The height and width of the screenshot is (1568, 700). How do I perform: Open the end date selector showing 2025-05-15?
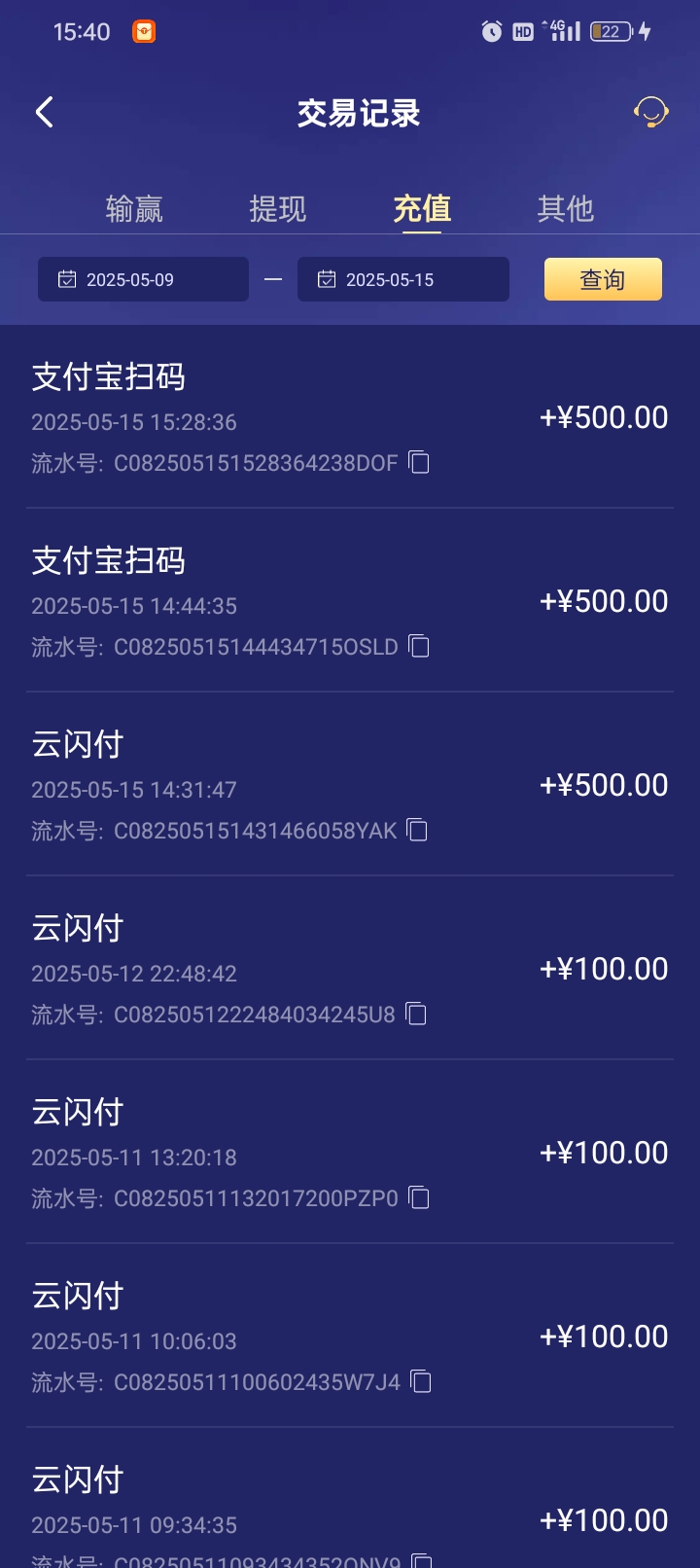(x=402, y=279)
